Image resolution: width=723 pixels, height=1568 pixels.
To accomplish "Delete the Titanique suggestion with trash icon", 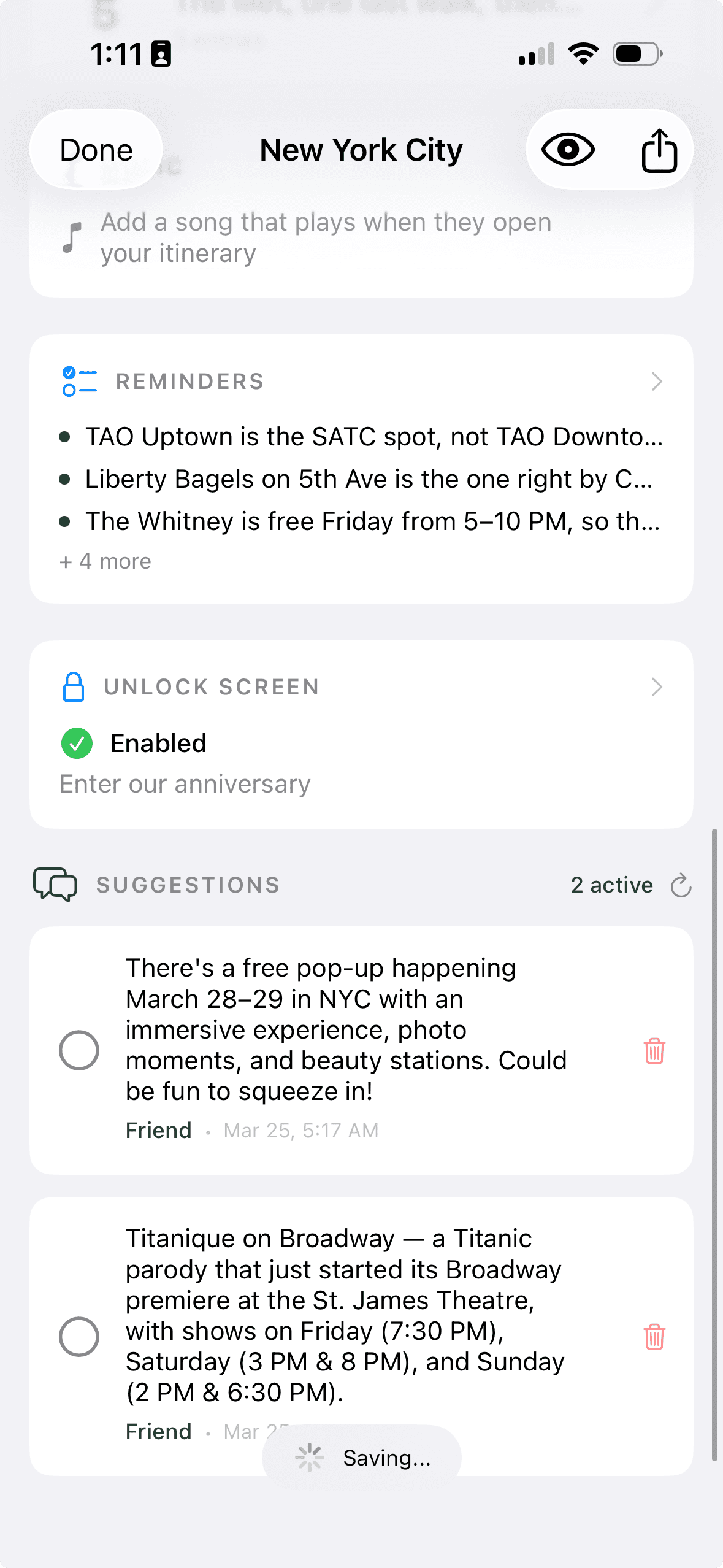I will point(654,1337).
